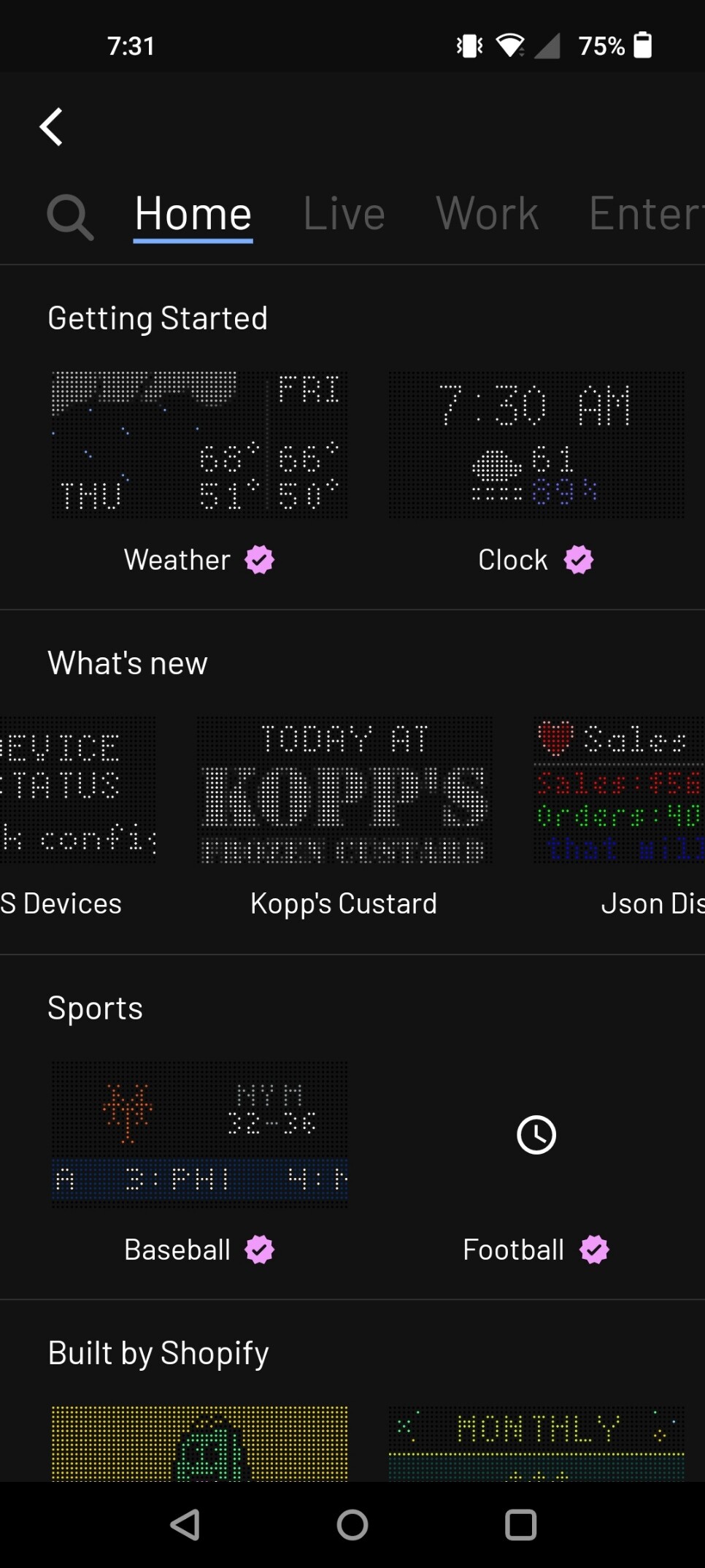This screenshot has height=1568, width=705.
Task: Open the Devices status tile
Action: point(77,790)
